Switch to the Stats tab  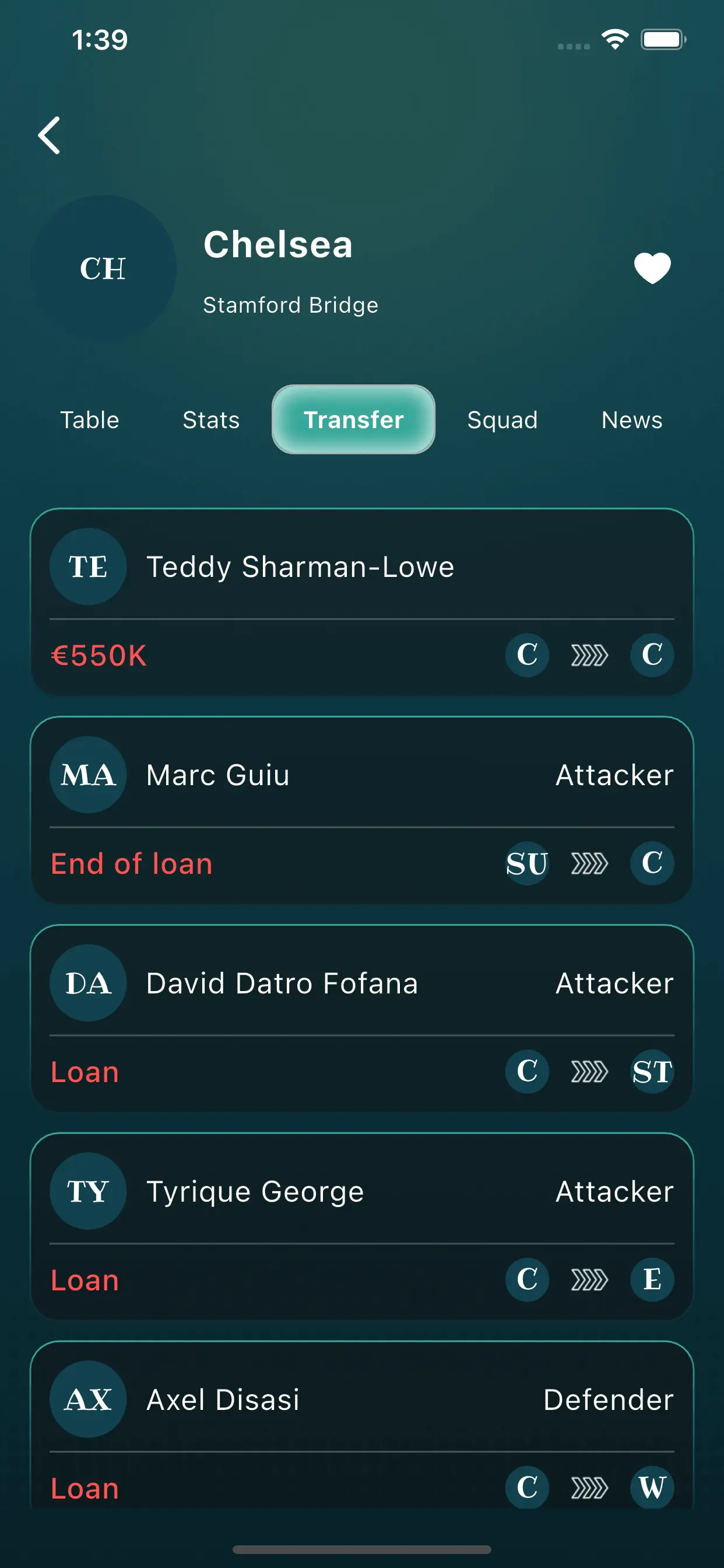tap(211, 420)
